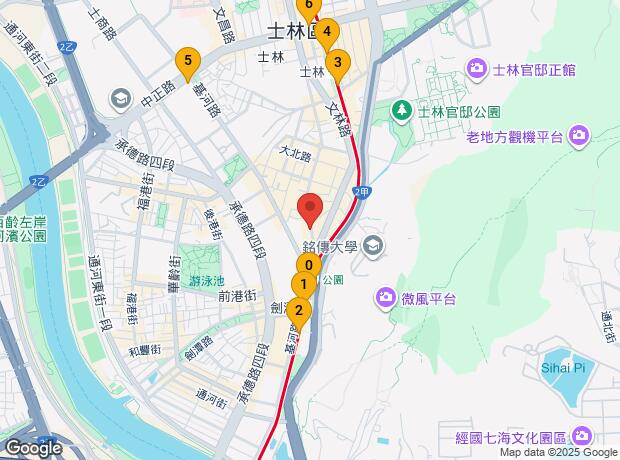Screen dimensions: 620x460
Task: Select the 銘傳大學 university marker
Action: coord(372,243)
